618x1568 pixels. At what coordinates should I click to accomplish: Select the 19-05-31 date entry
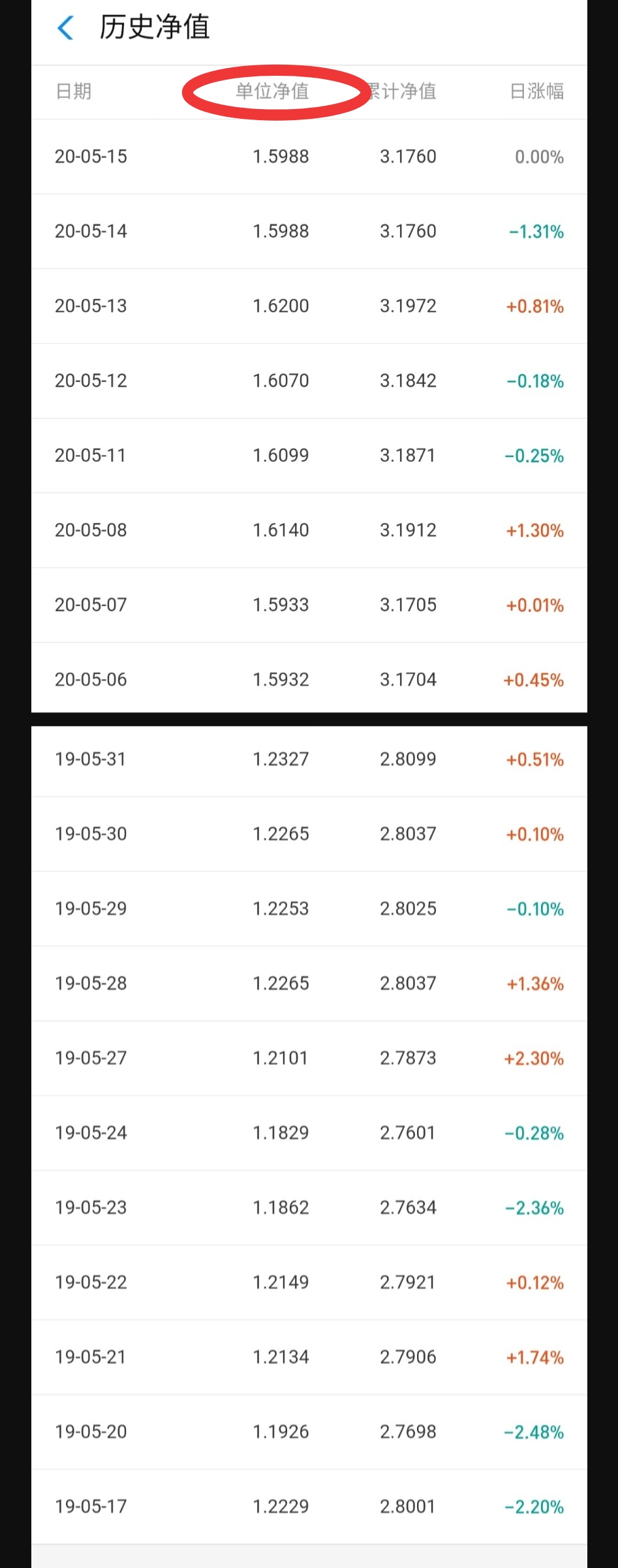[x=91, y=758]
